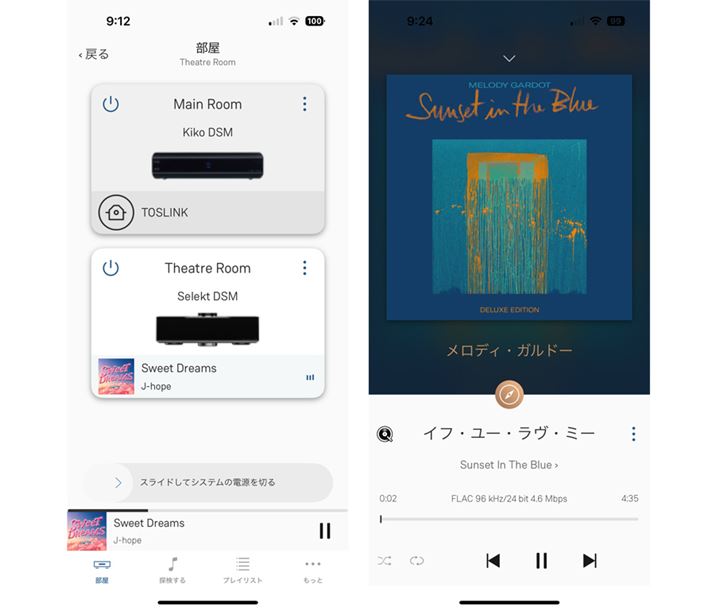
Task: Tap the compass icon below the artist name
Action: (509, 394)
